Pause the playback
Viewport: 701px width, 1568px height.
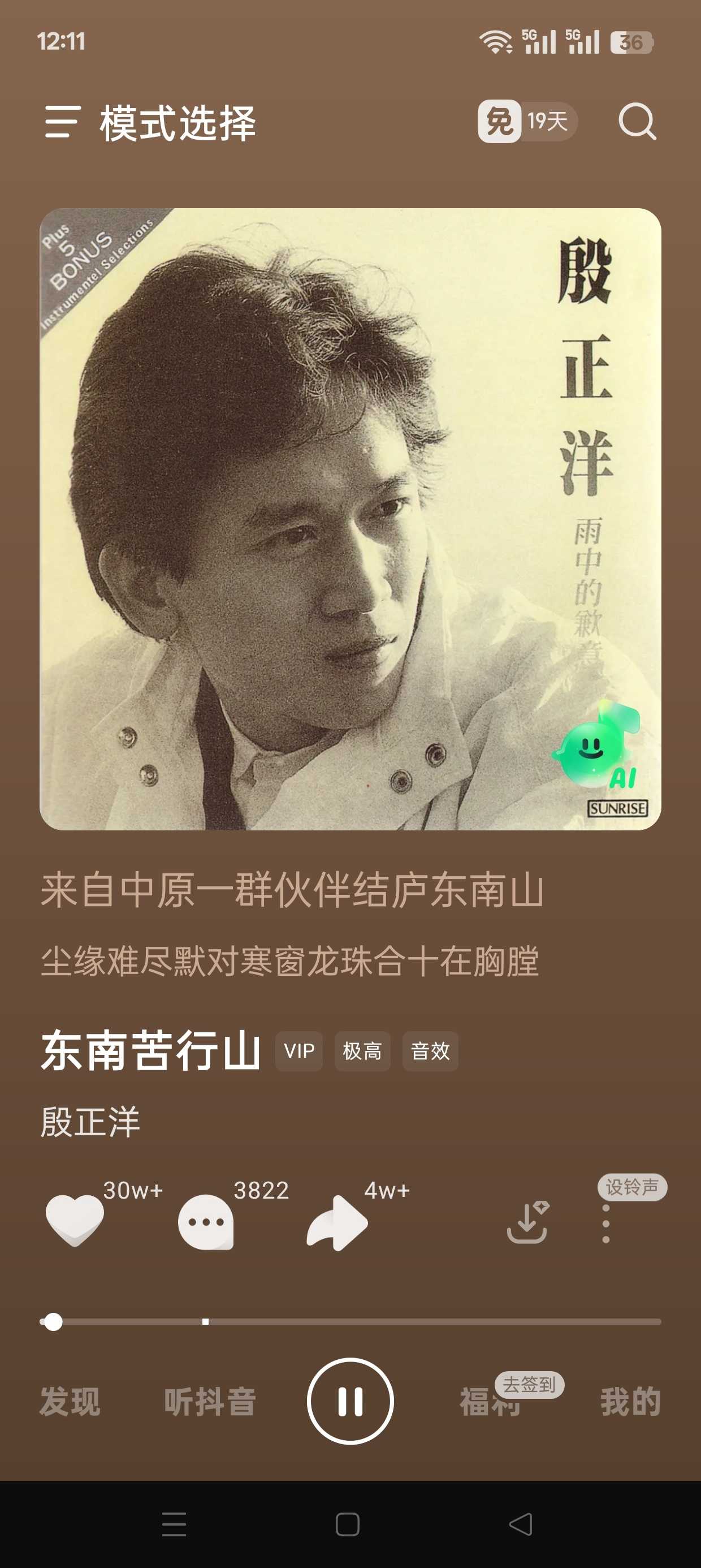coord(350,1401)
